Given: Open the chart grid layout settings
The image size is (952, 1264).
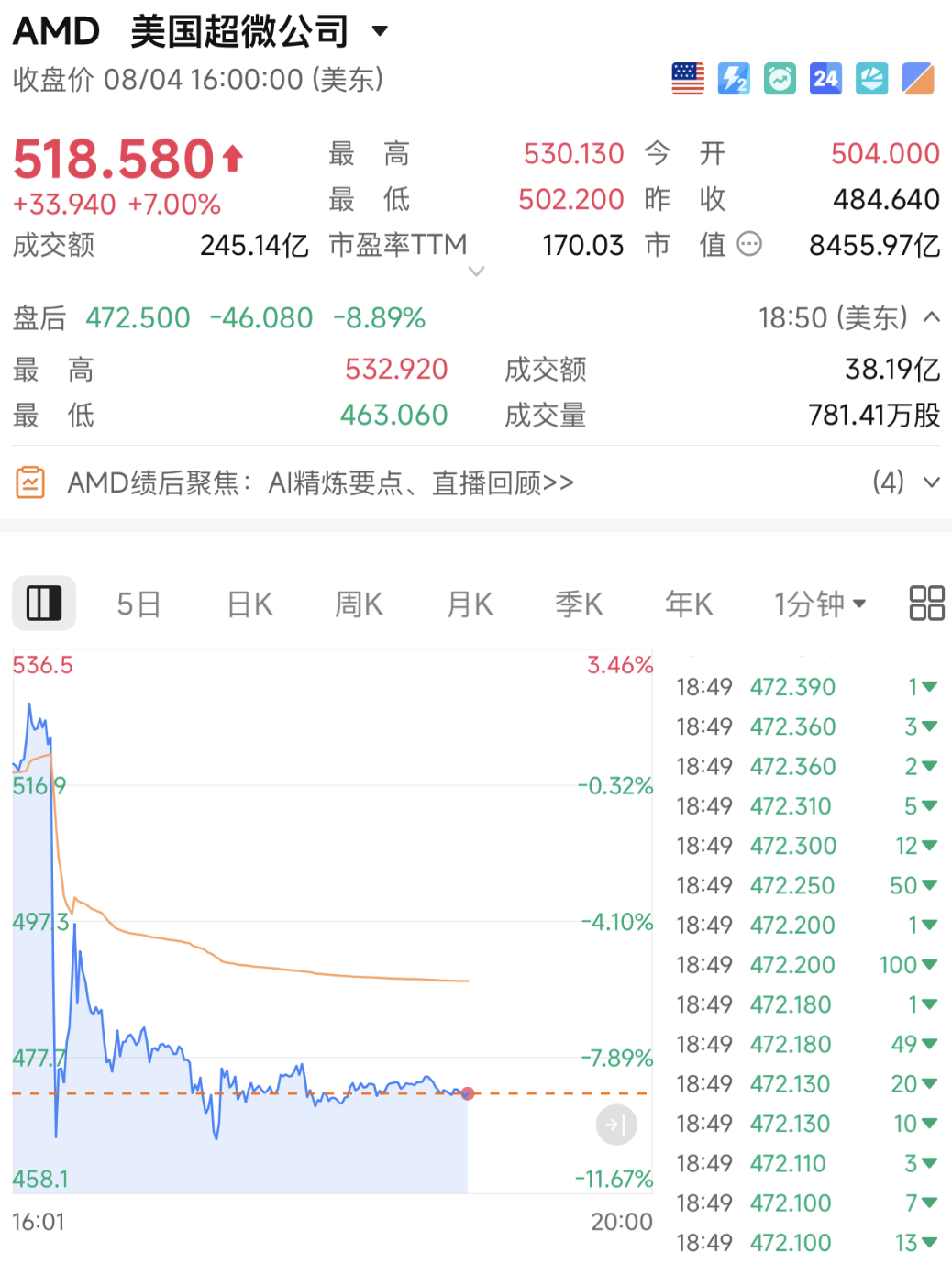Looking at the screenshot, I should coord(926,604).
